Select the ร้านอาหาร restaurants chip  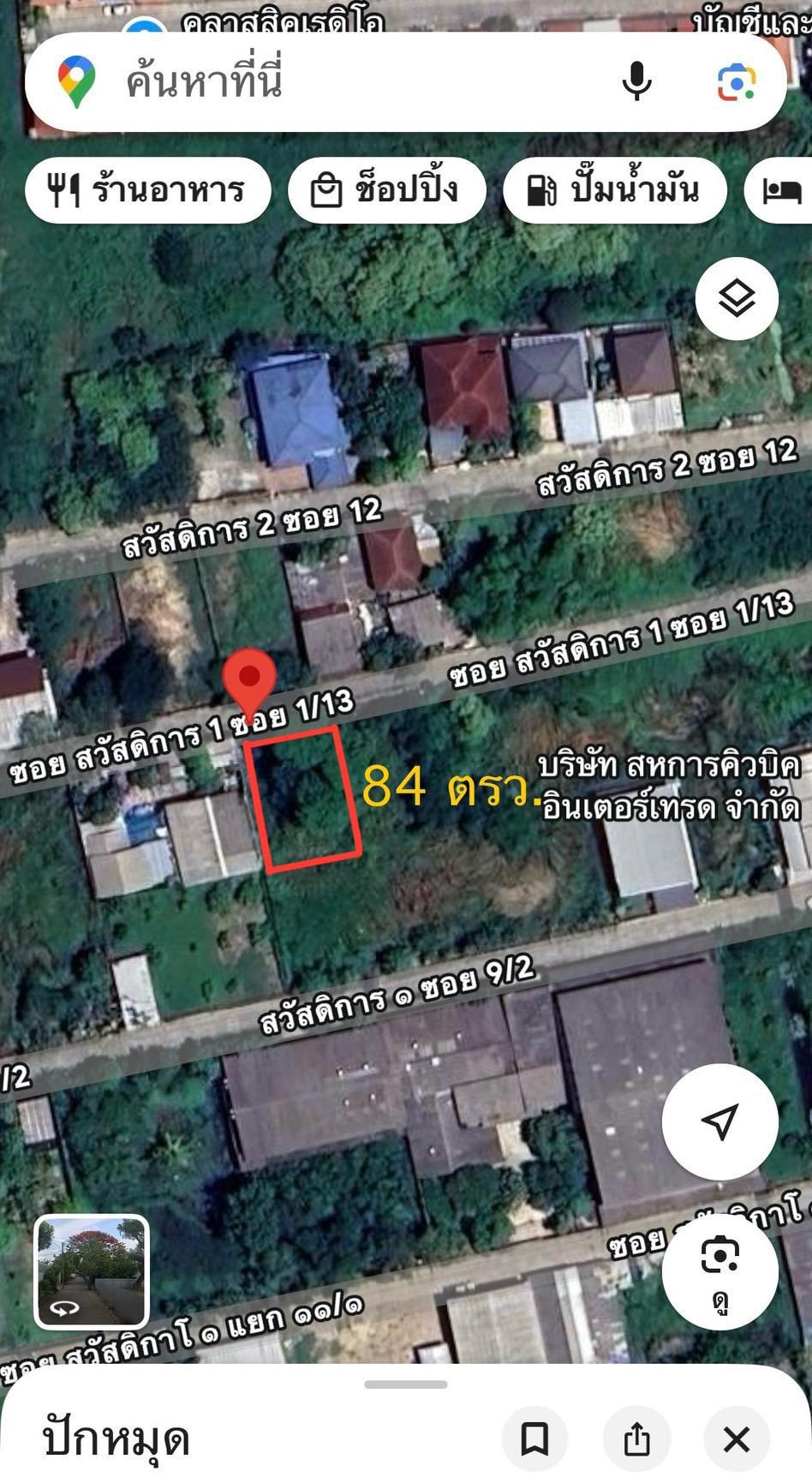pyautogui.click(x=148, y=189)
